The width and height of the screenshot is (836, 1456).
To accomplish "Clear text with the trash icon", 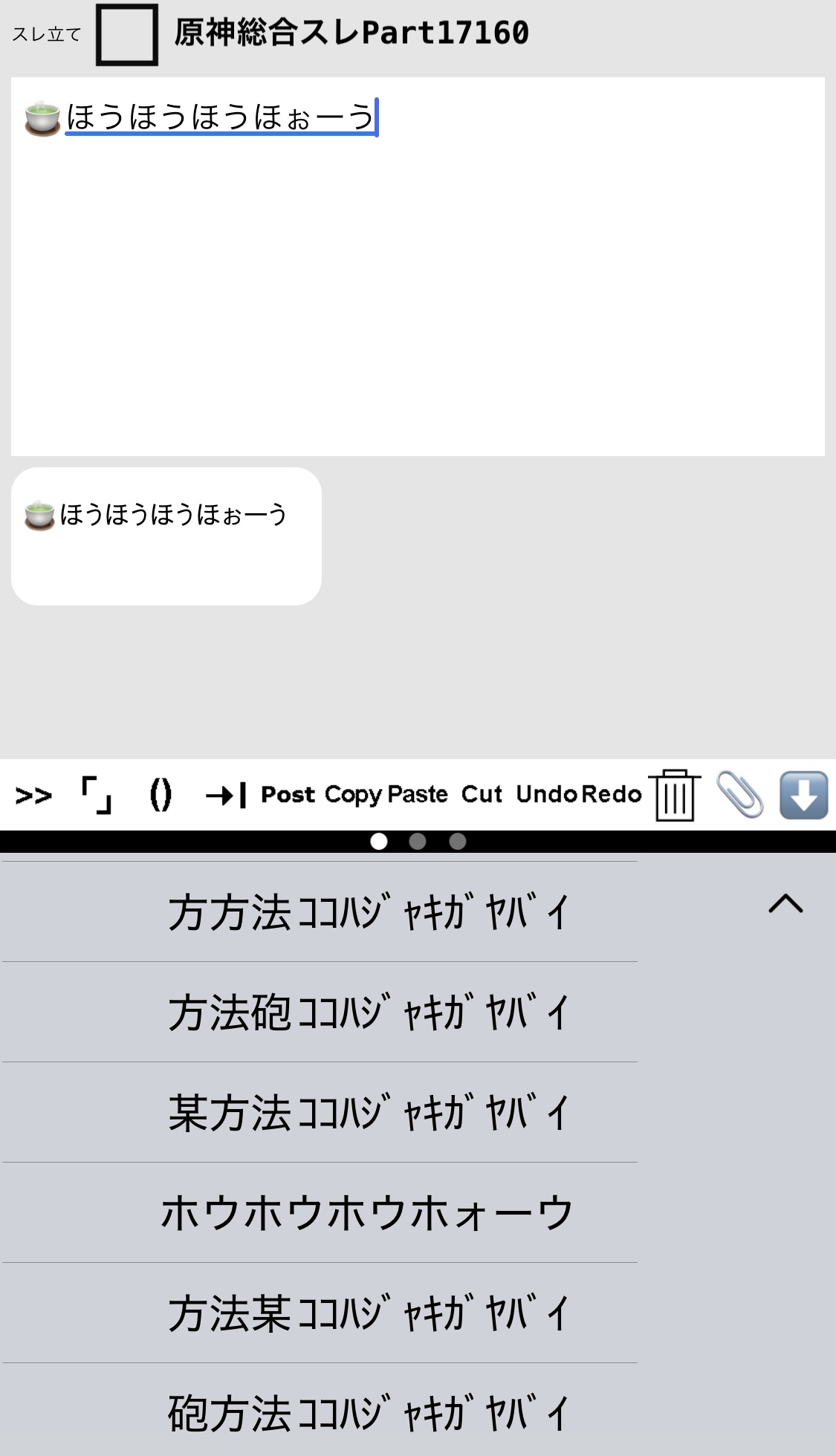I will coord(675,795).
